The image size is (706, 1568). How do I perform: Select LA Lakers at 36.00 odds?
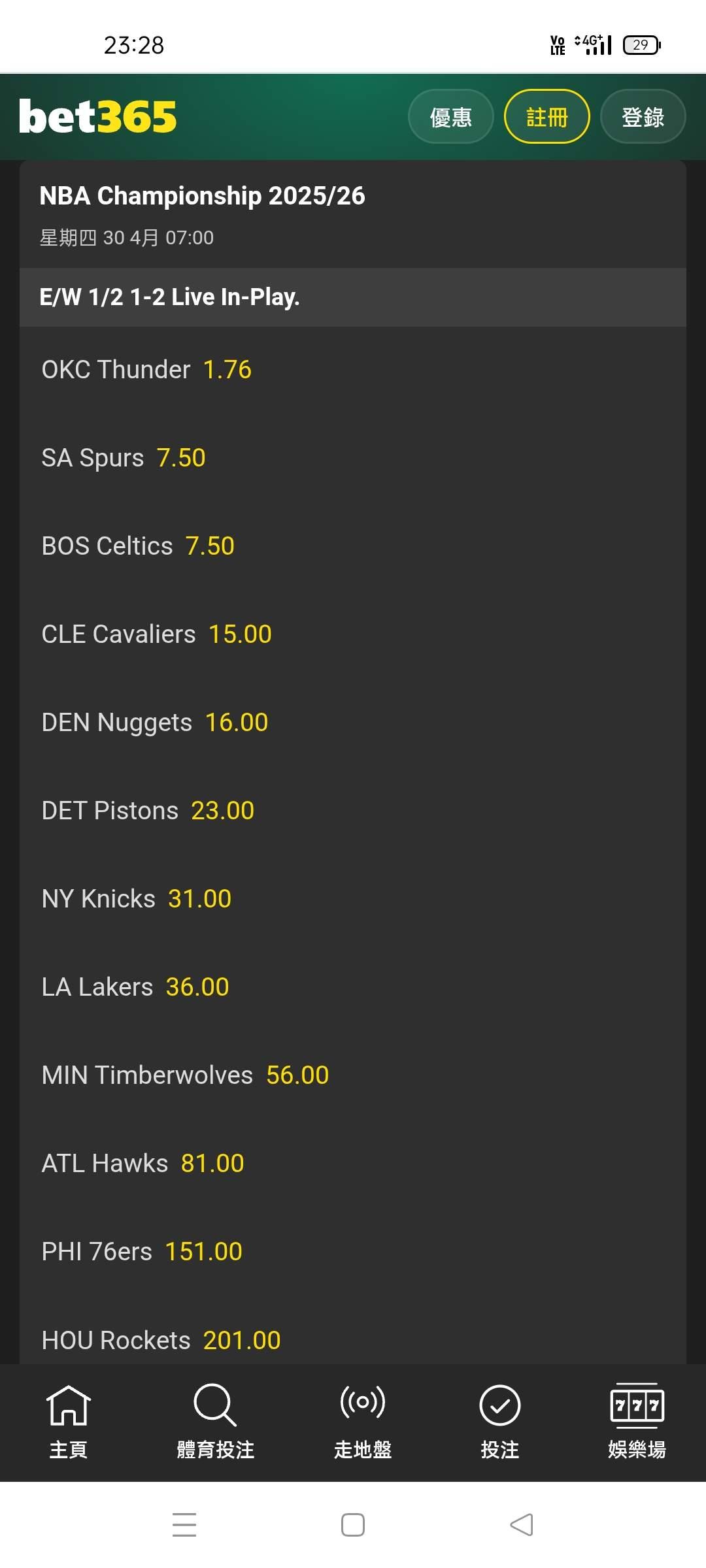tap(135, 987)
